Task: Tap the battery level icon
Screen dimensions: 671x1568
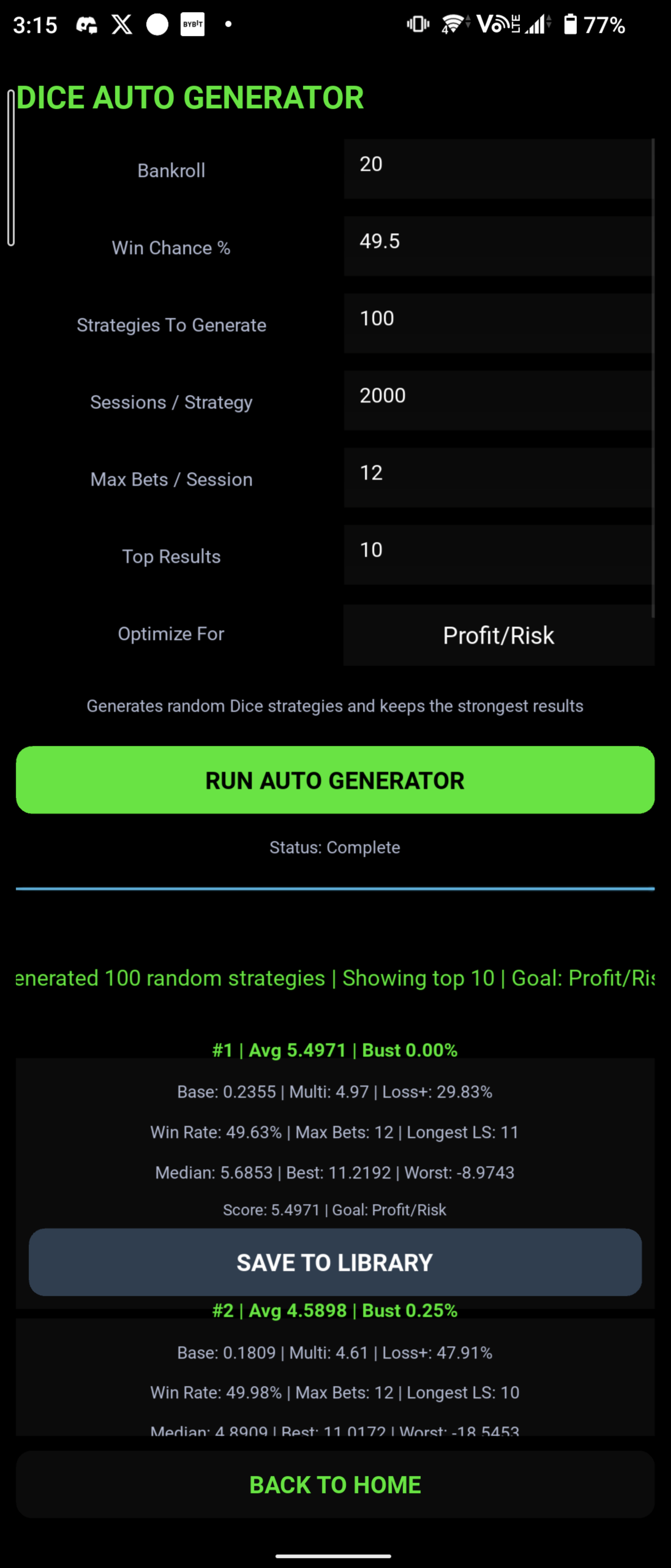Action: pos(571,24)
